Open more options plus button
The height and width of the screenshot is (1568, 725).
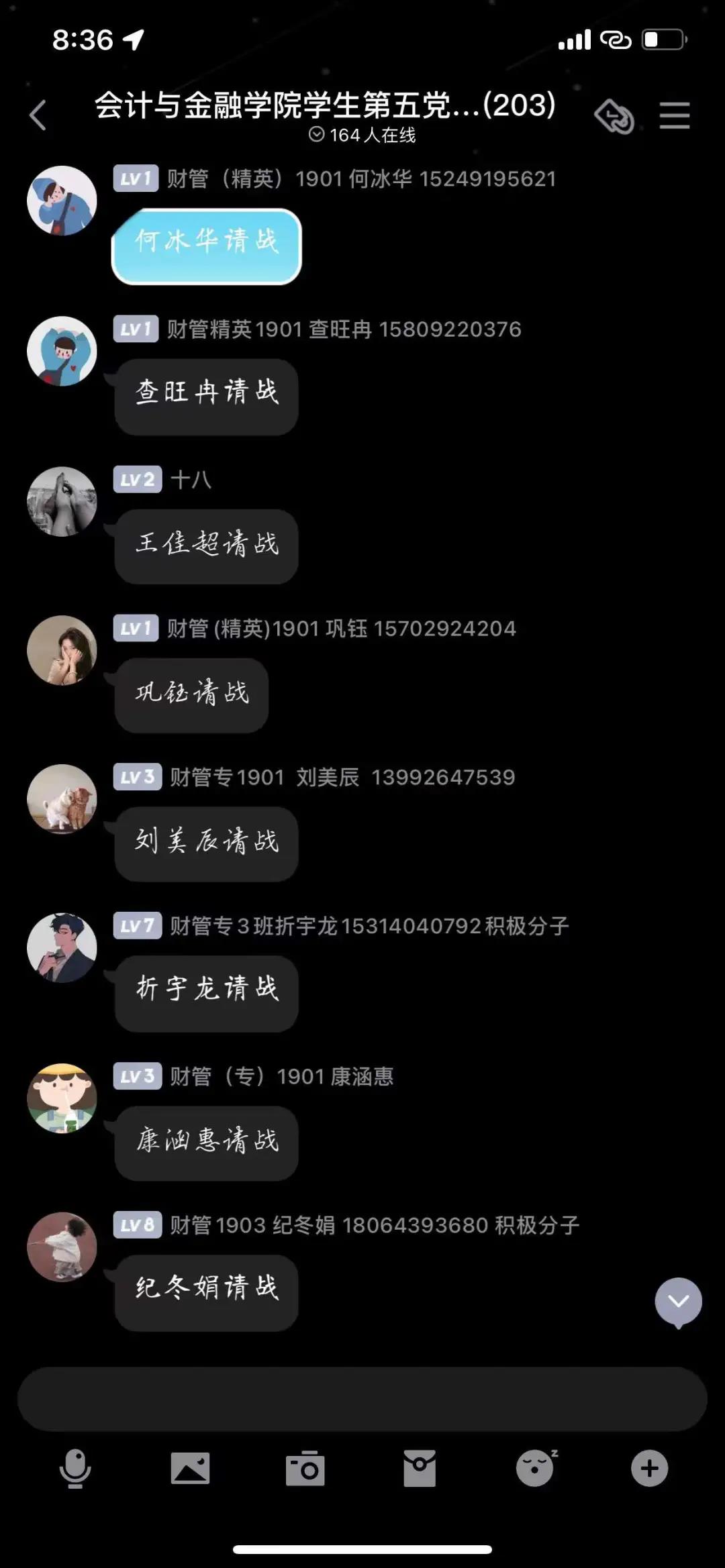coord(649,1468)
